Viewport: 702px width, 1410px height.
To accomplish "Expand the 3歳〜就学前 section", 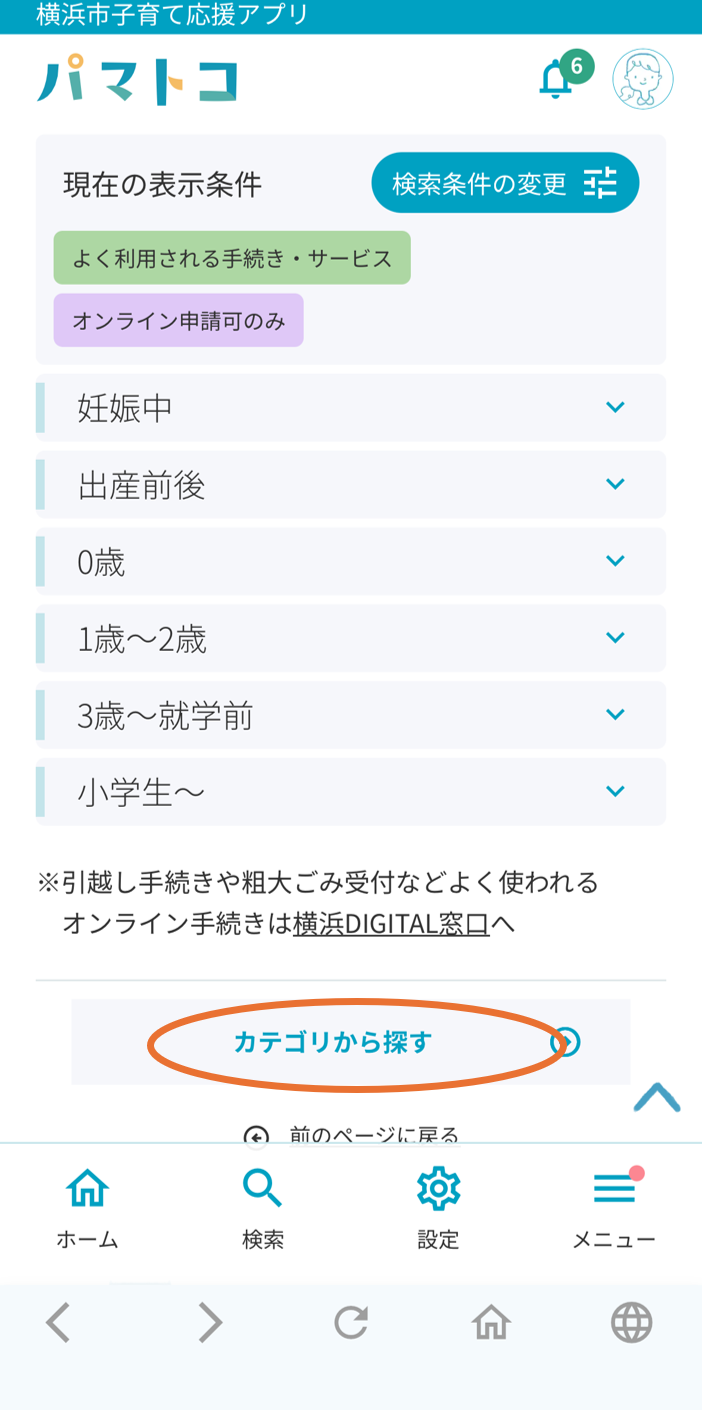I will tap(351, 715).
